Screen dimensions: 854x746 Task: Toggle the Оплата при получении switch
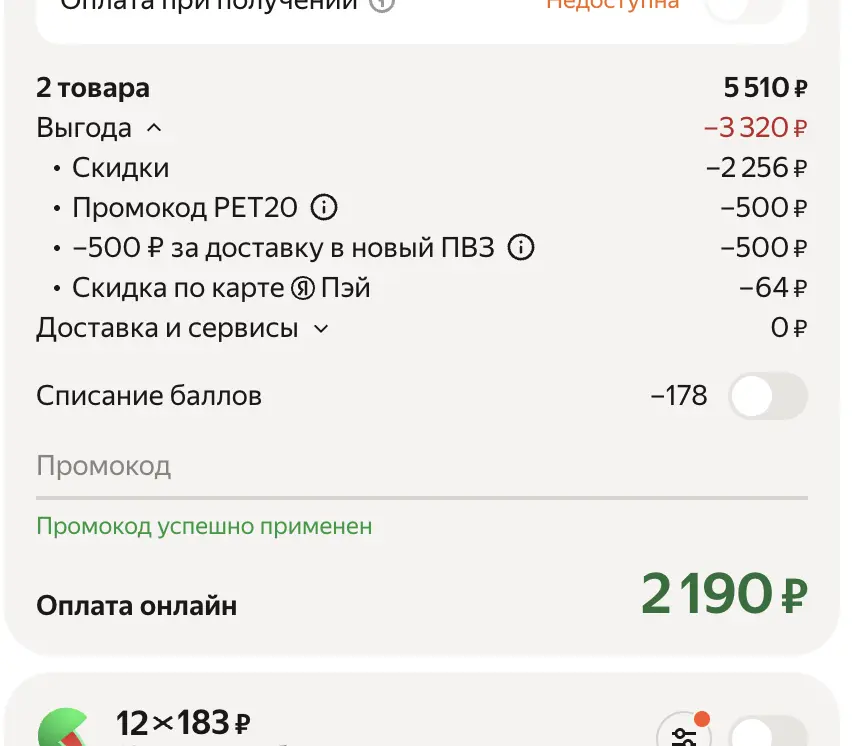point(745,8)
